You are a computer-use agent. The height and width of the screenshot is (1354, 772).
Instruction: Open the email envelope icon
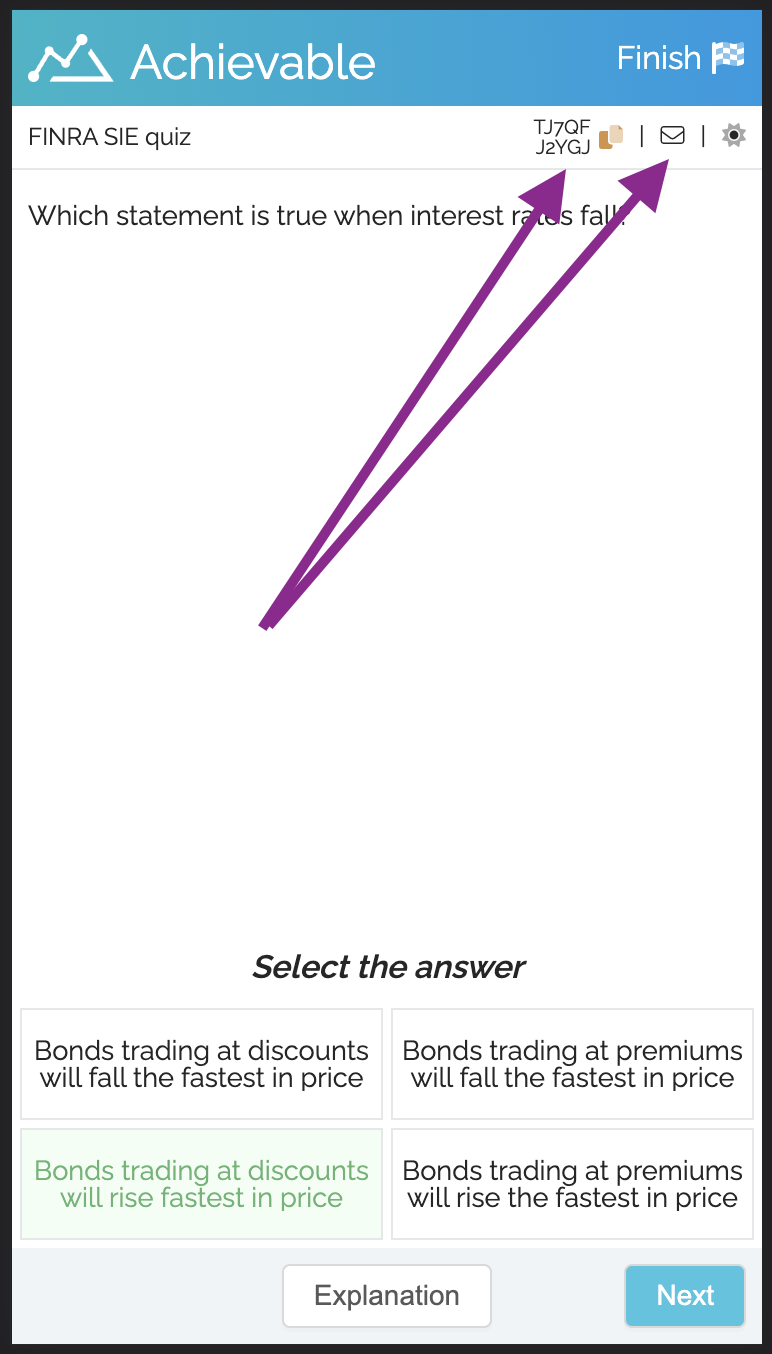tap(673, 135)
